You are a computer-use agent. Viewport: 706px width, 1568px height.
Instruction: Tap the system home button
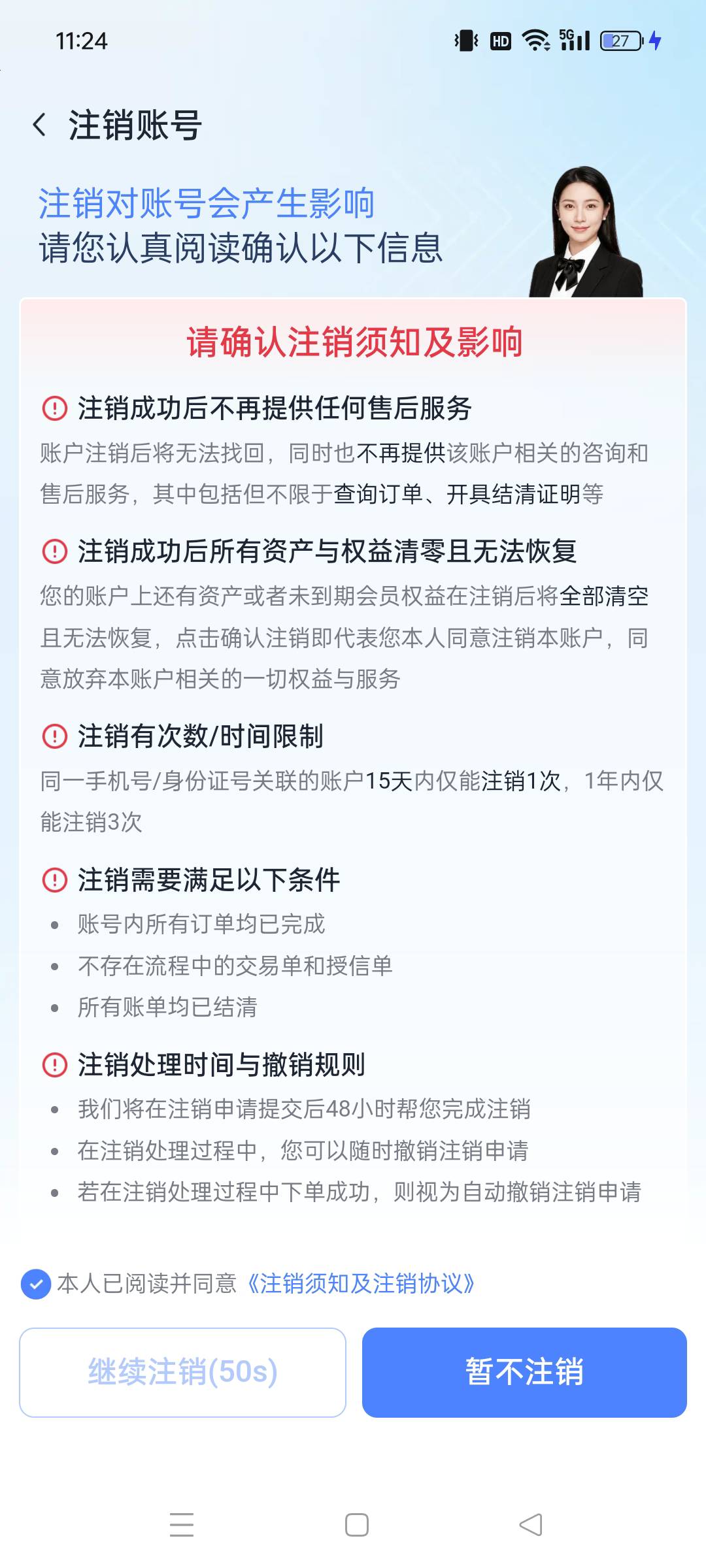(357, 1525)
